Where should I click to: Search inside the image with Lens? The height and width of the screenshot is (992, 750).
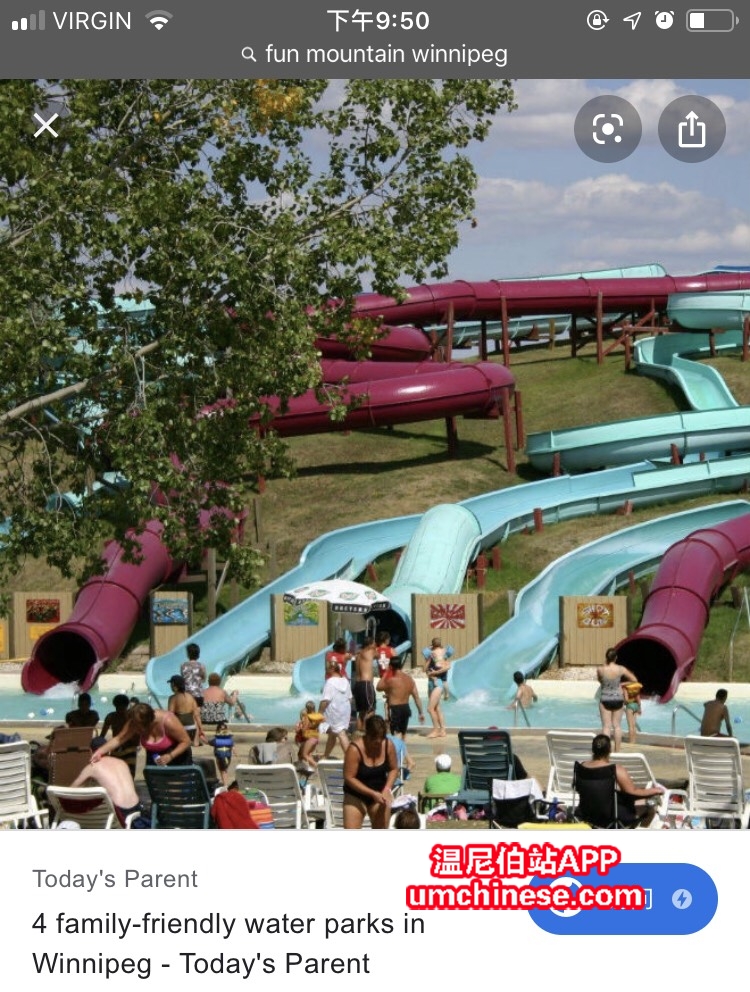click(607, 129)
